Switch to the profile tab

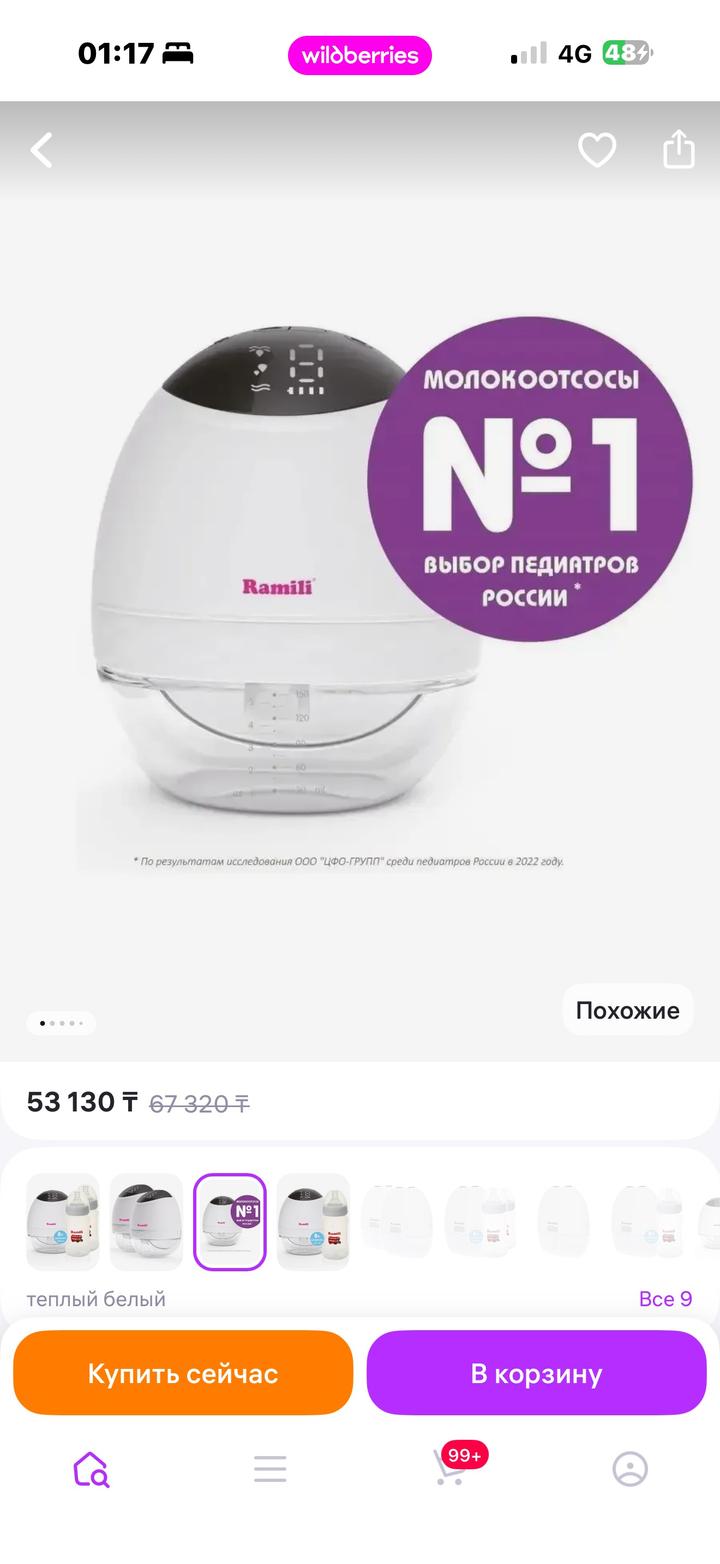tap(630, 1469)
